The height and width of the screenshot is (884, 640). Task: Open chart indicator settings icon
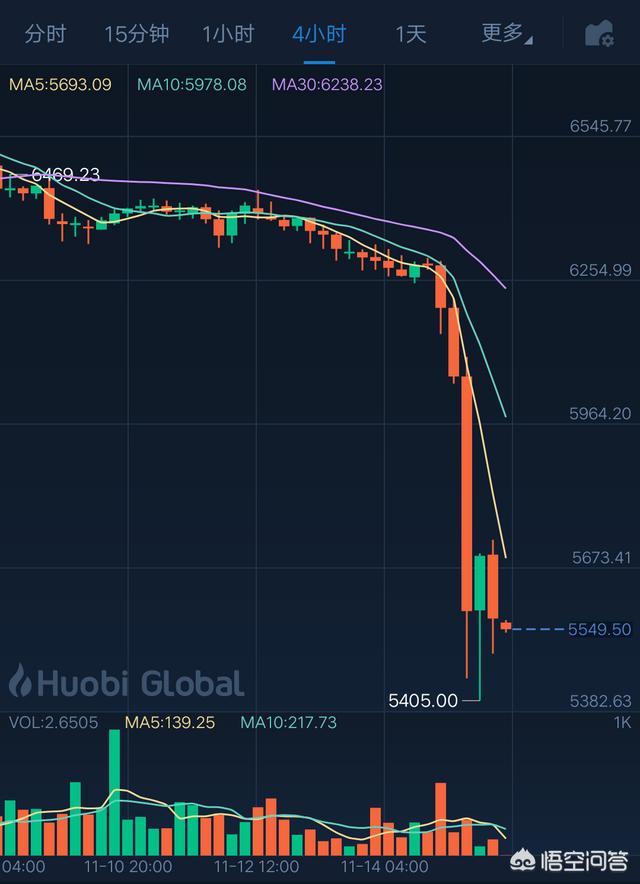(600, 34)
